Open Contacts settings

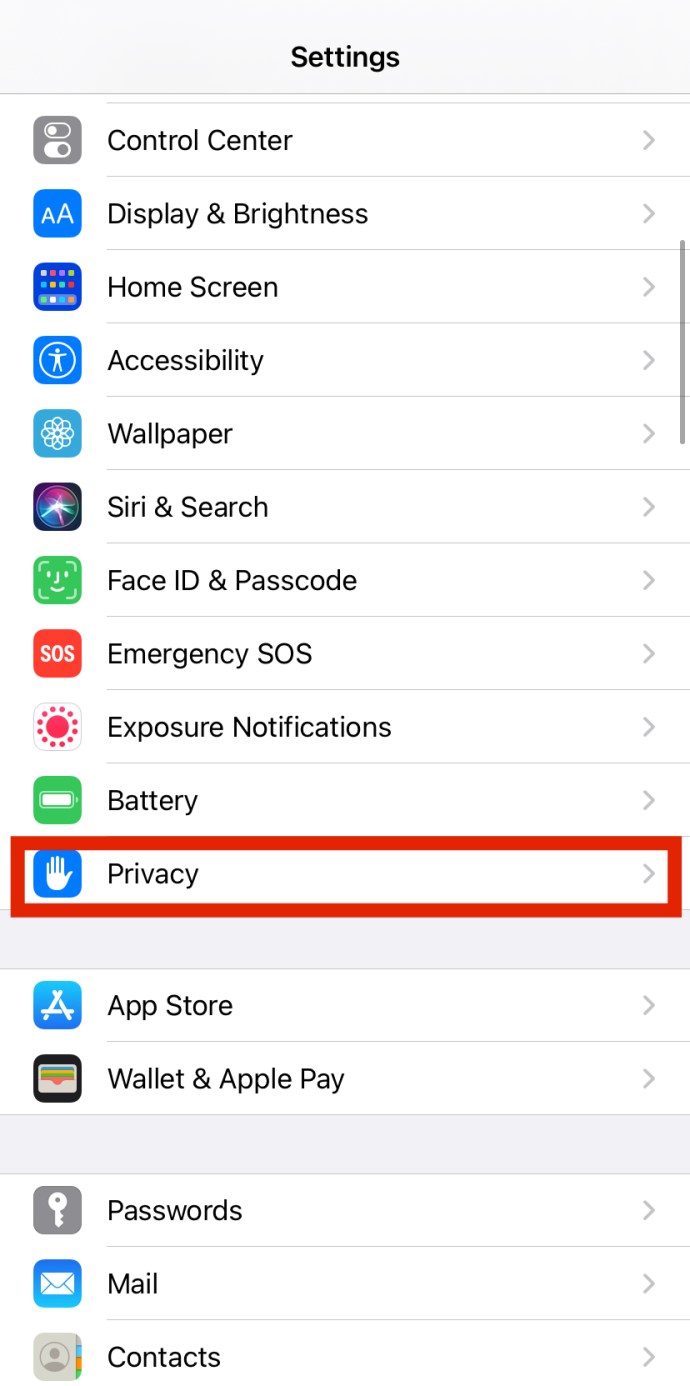(345, 1357)
